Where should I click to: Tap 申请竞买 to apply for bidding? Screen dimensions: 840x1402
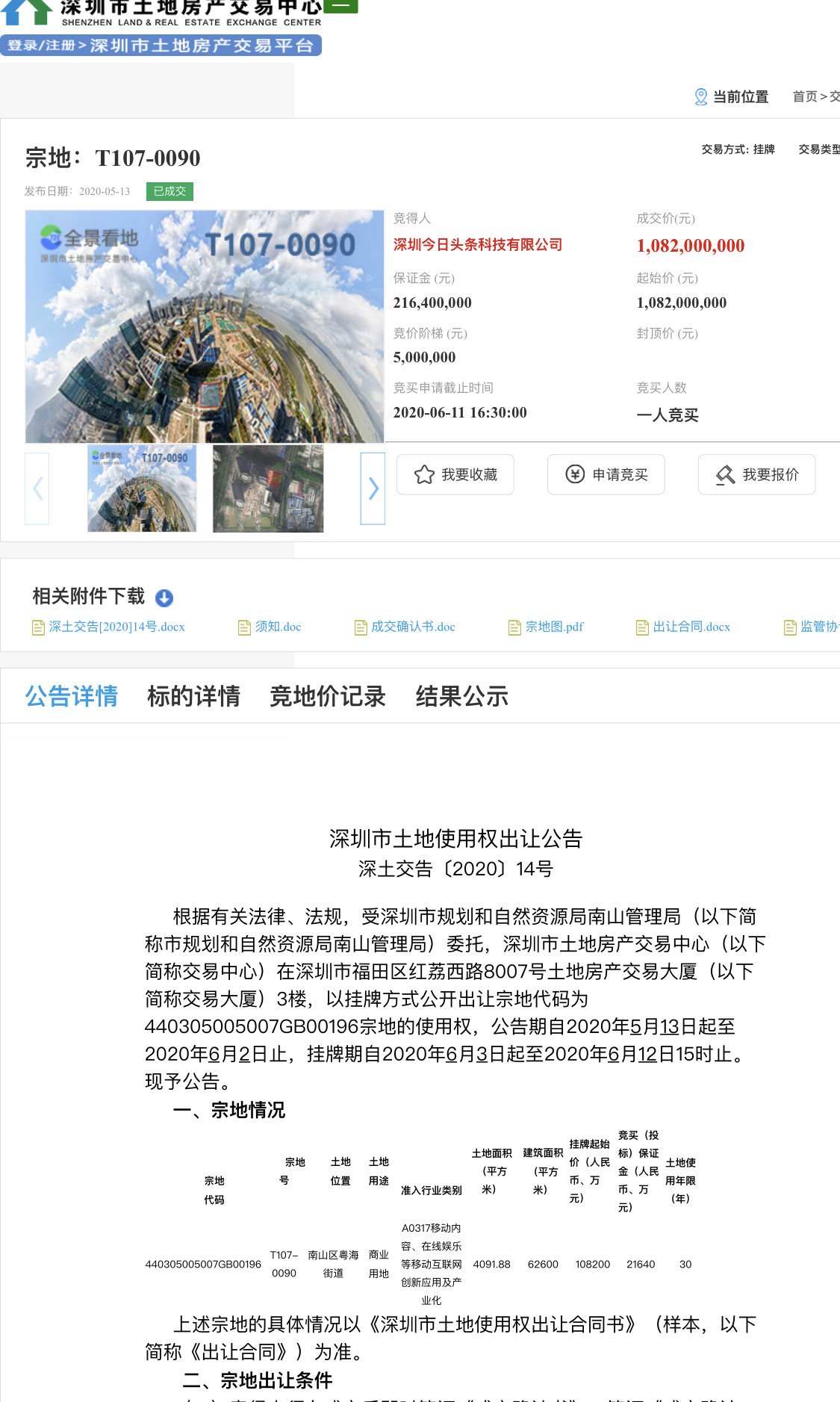point(606,475)
